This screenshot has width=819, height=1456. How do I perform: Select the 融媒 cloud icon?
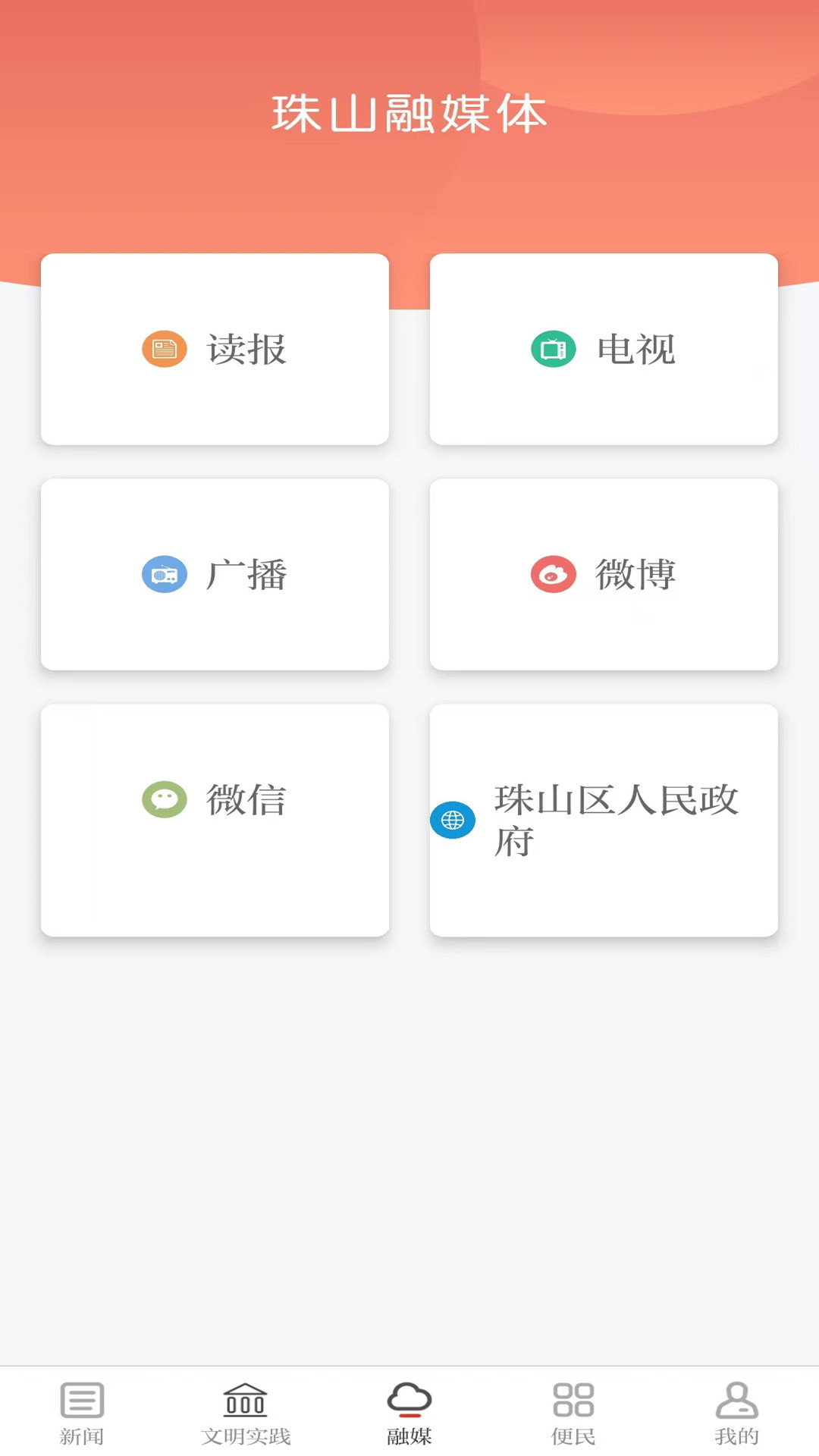click(409, 1399)
